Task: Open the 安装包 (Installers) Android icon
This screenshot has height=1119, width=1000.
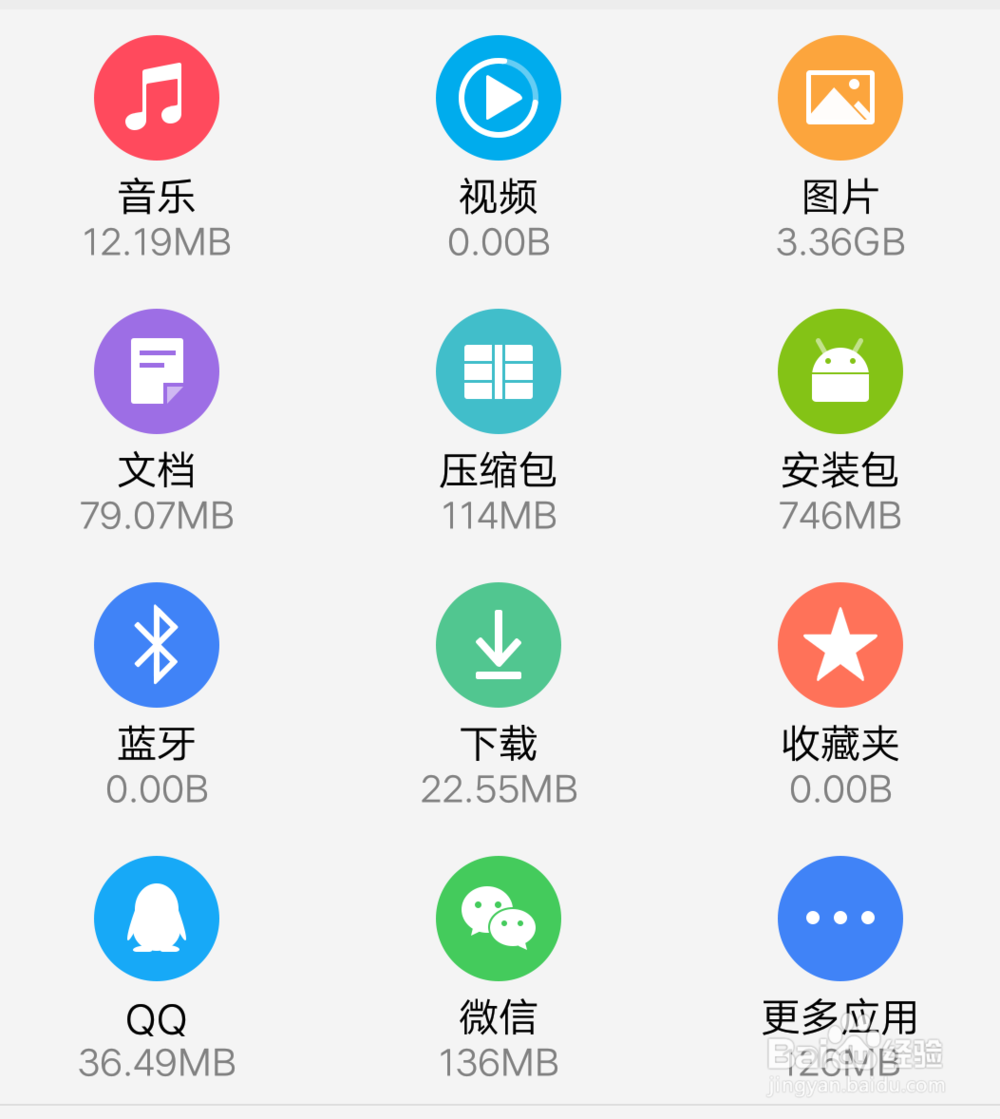Action: pos(840,370)
